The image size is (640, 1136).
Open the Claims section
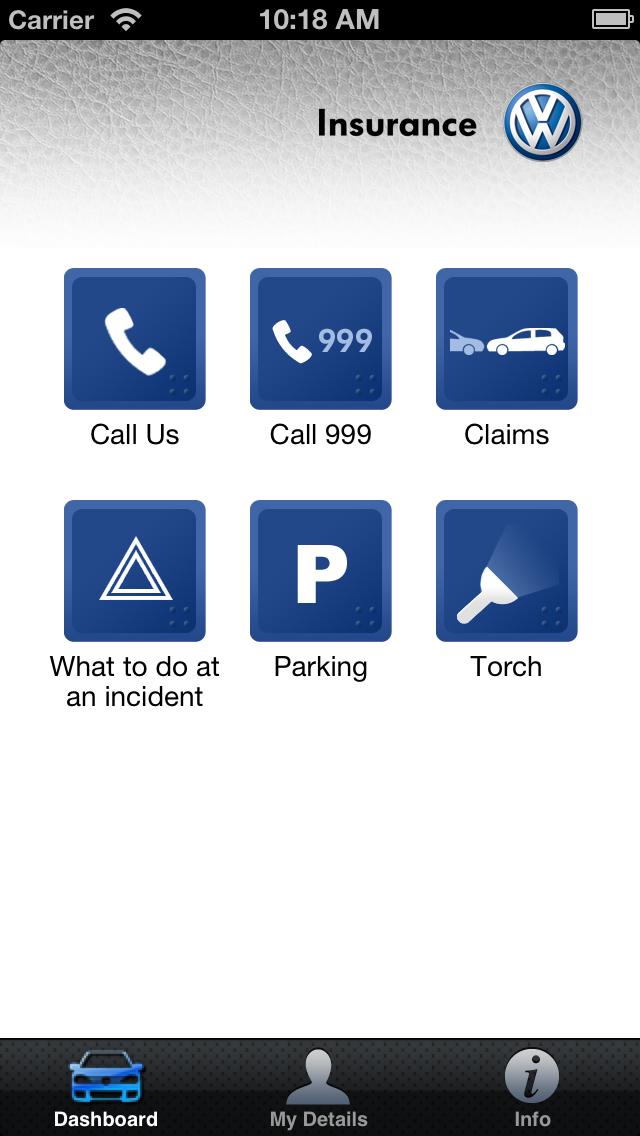pyautogui.click(x=507, y=339)
